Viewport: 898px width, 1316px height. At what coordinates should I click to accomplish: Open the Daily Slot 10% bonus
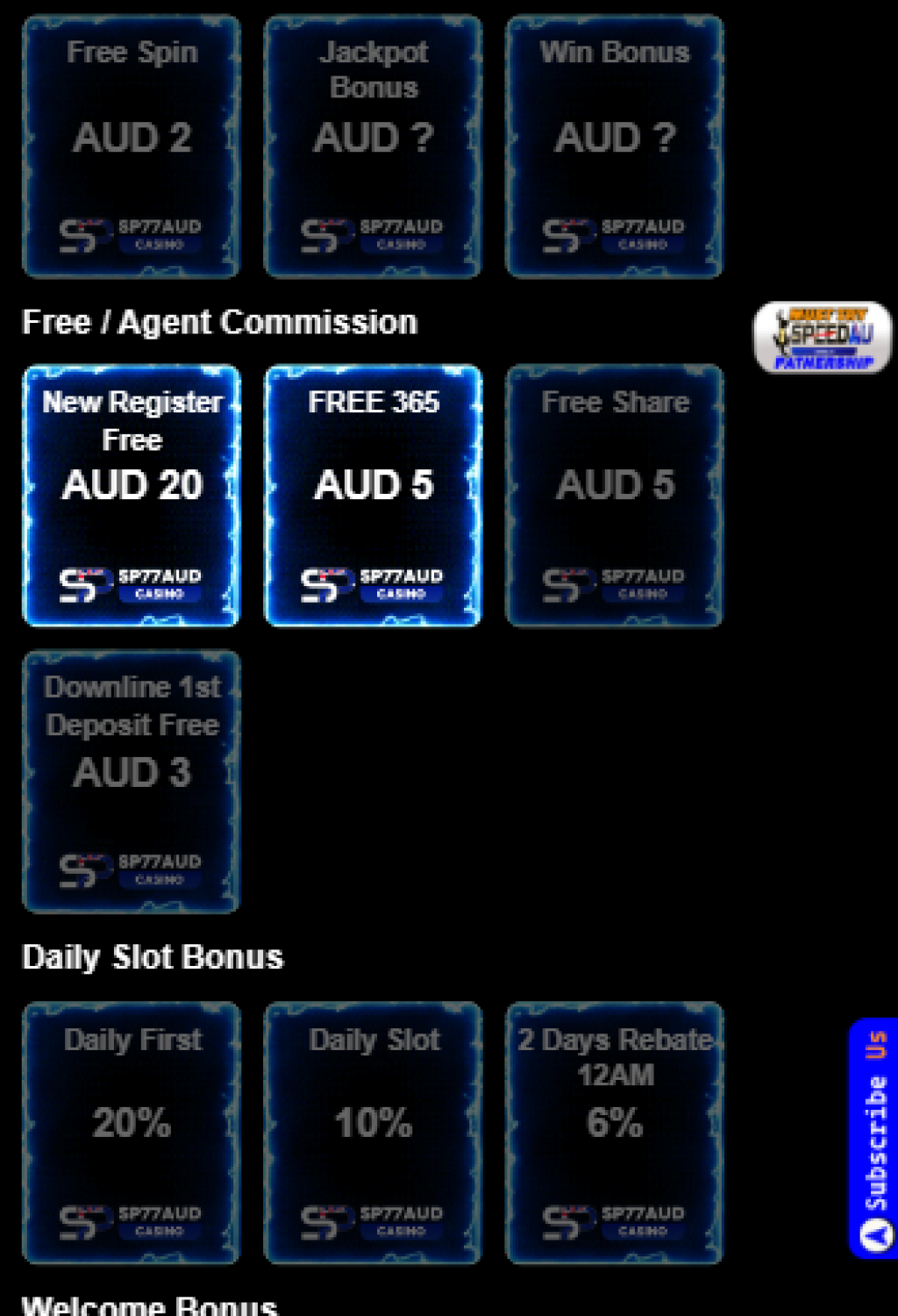(x=374, y=1133)
